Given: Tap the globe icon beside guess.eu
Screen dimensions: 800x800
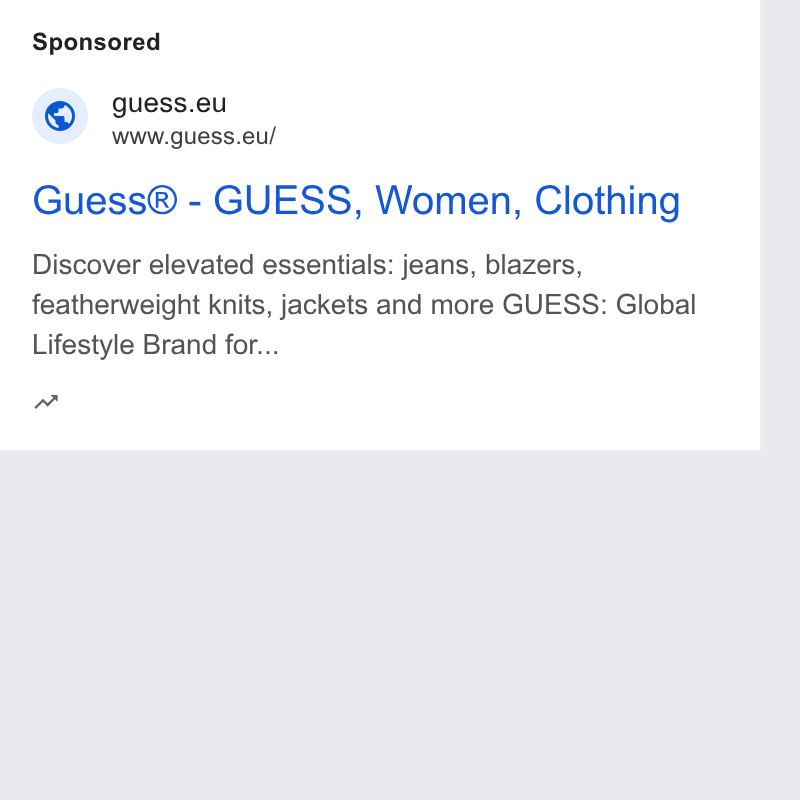Looking at the screenshot, I should point(60,116).
